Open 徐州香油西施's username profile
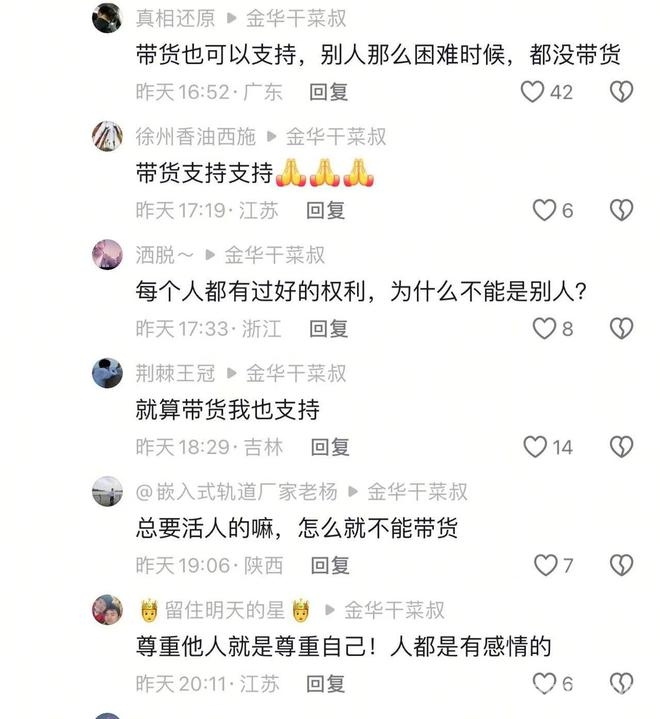The height and width of the screenshot is (719, 660). click(x=196, y=136)
